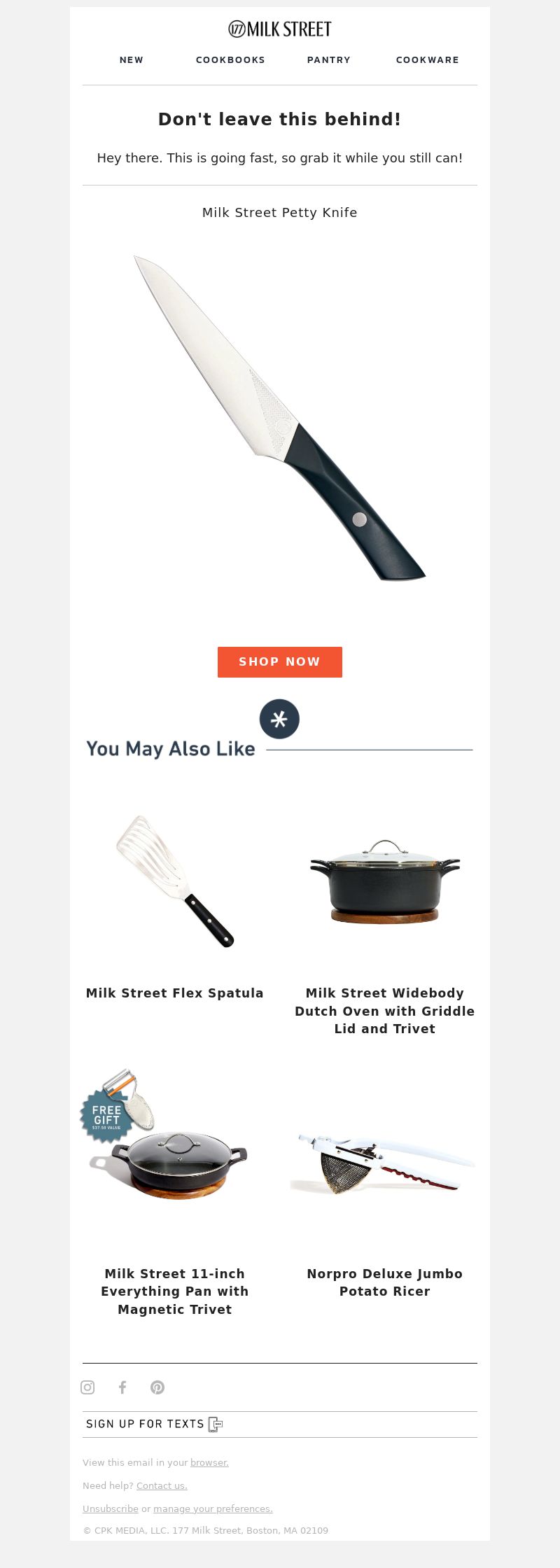
Task: Tap the Milk Street logo
Action: [x=280, y=29]
